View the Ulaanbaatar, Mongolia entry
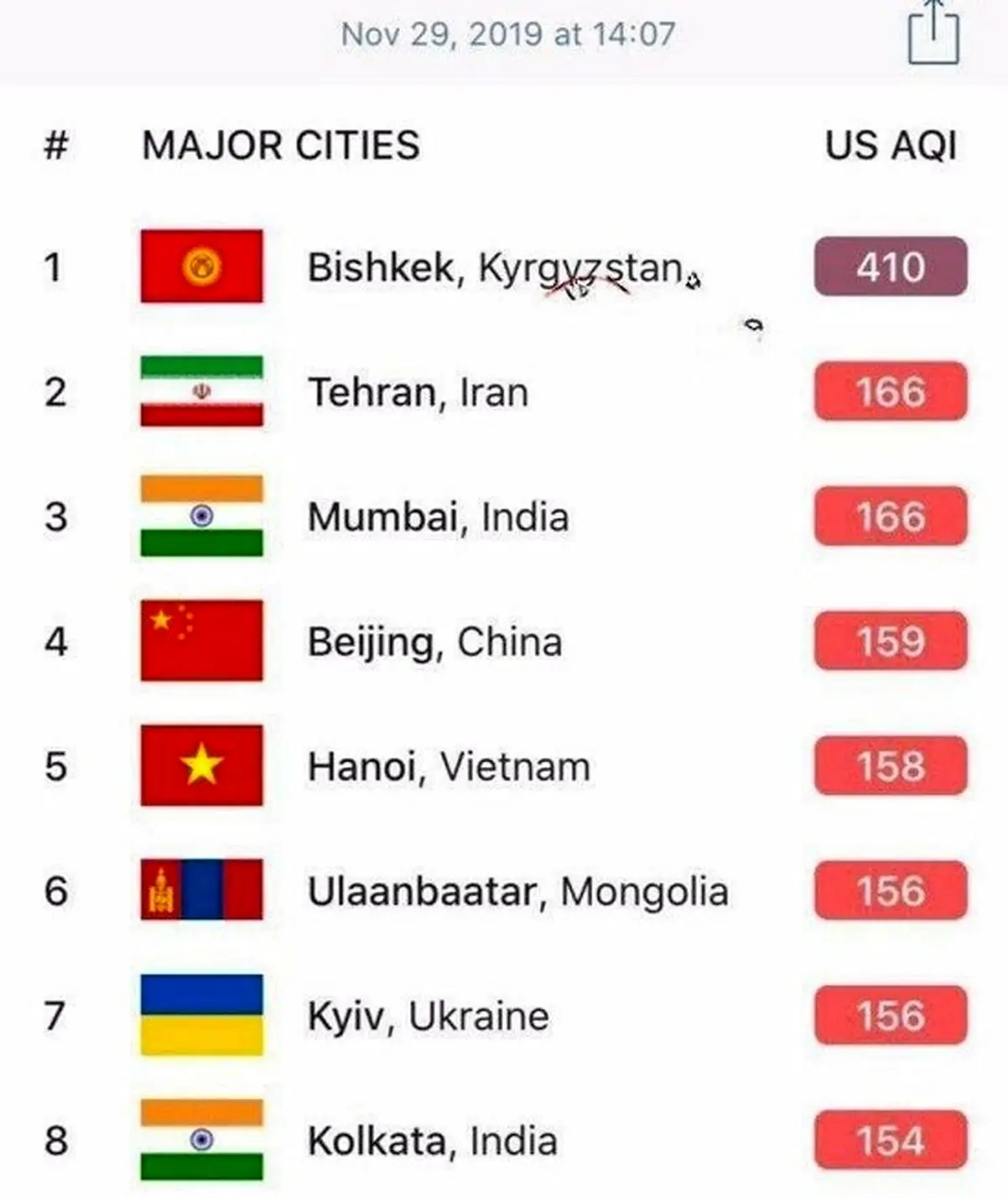 pos(517,891)
